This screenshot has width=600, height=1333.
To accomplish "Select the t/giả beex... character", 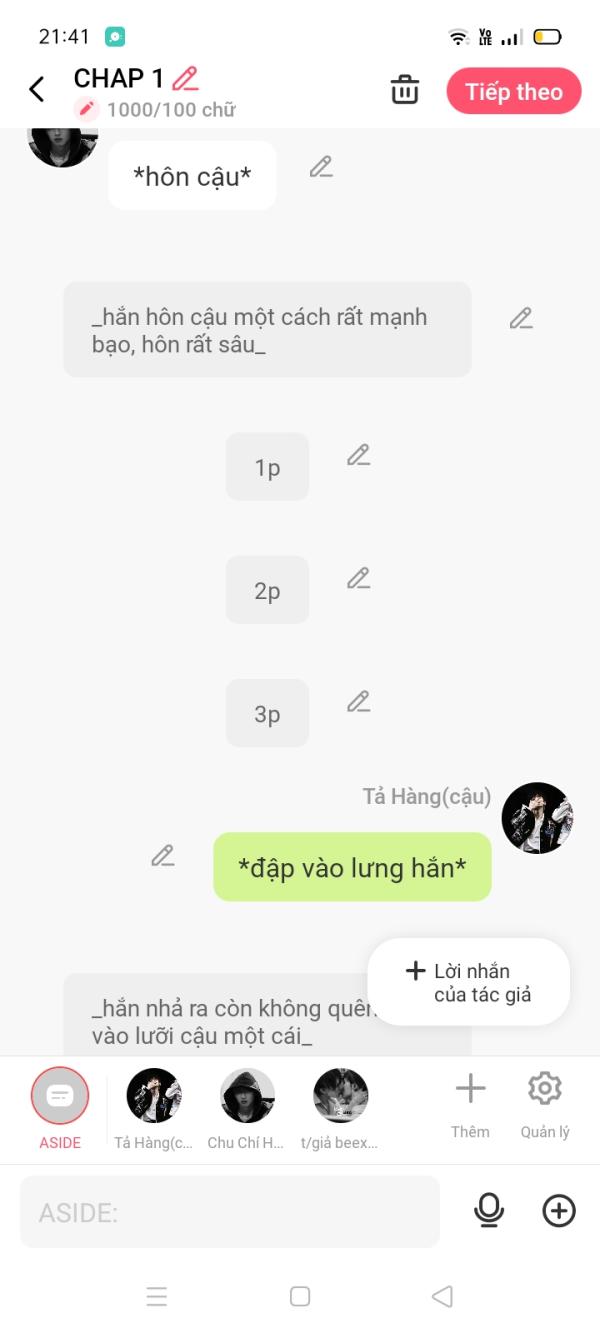I will coord(340,1108).
